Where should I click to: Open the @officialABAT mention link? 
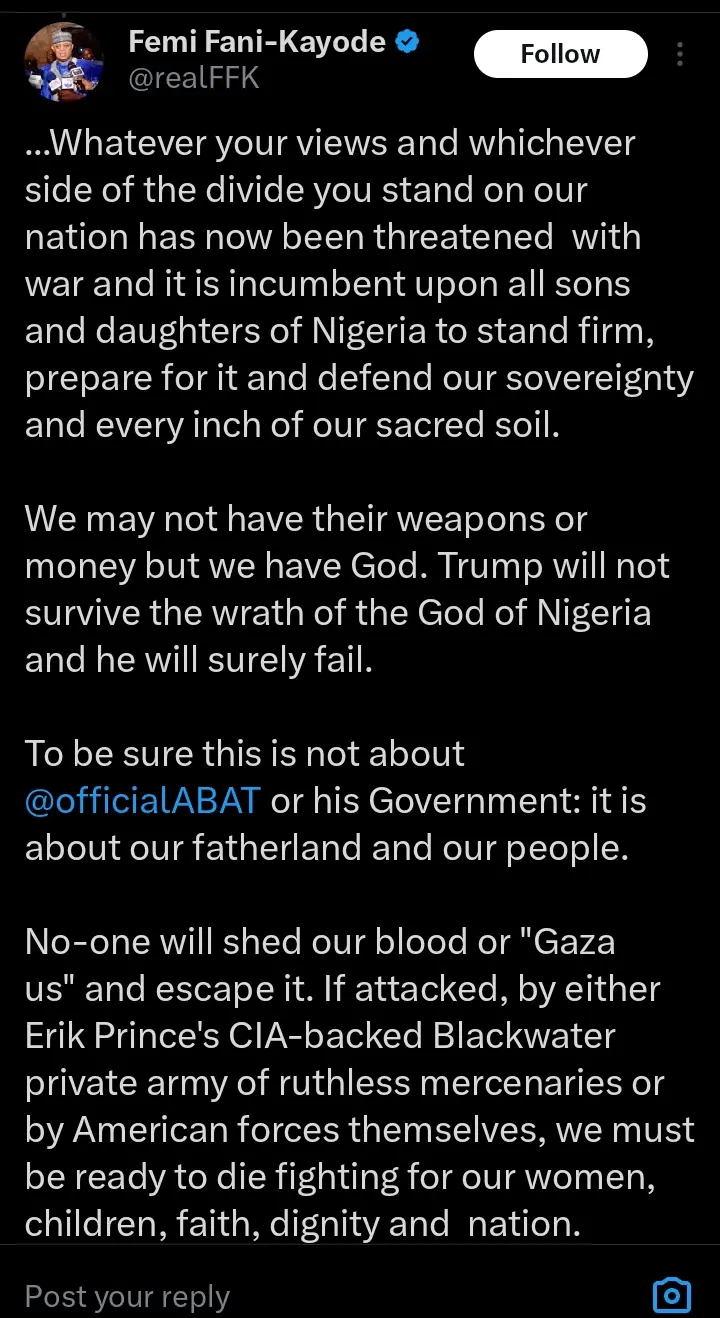(x=143, y=801)
